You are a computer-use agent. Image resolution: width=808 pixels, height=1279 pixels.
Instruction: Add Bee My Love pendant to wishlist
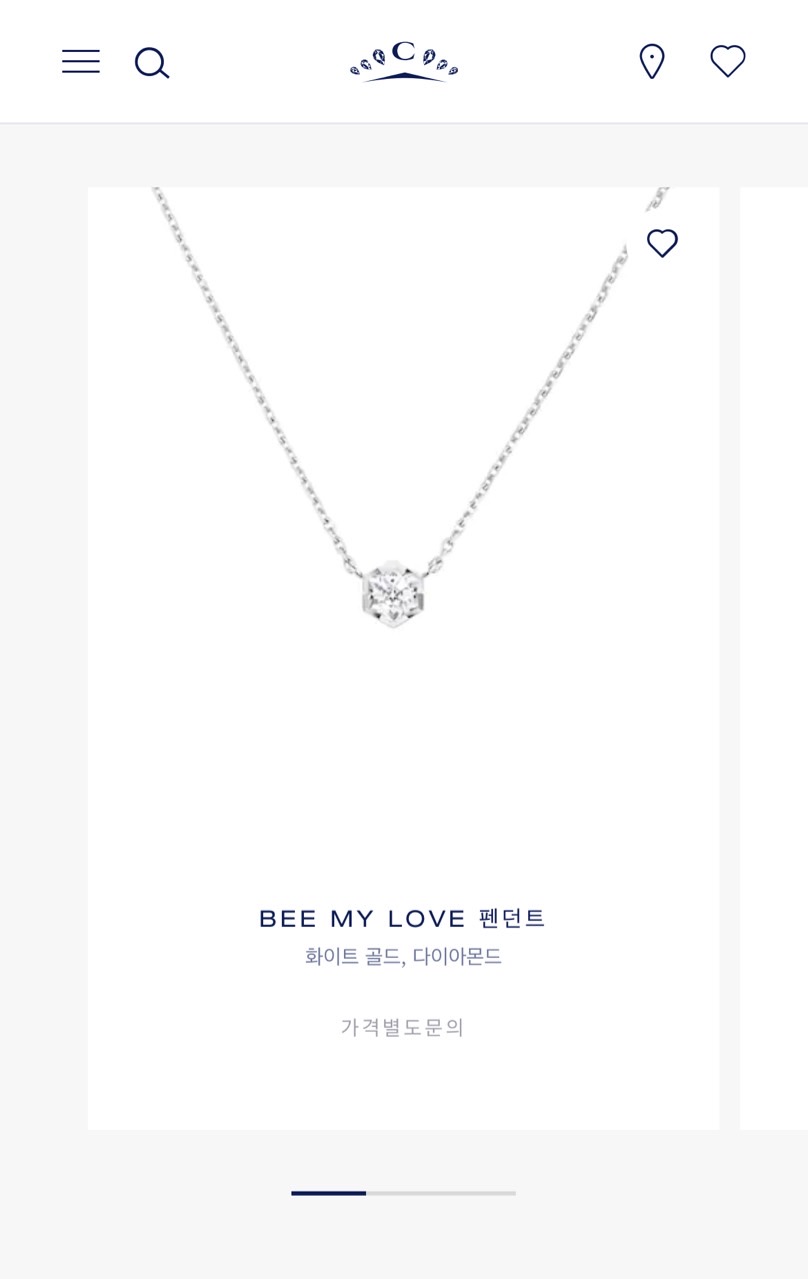pyautogui.click(x=662, y=243)
